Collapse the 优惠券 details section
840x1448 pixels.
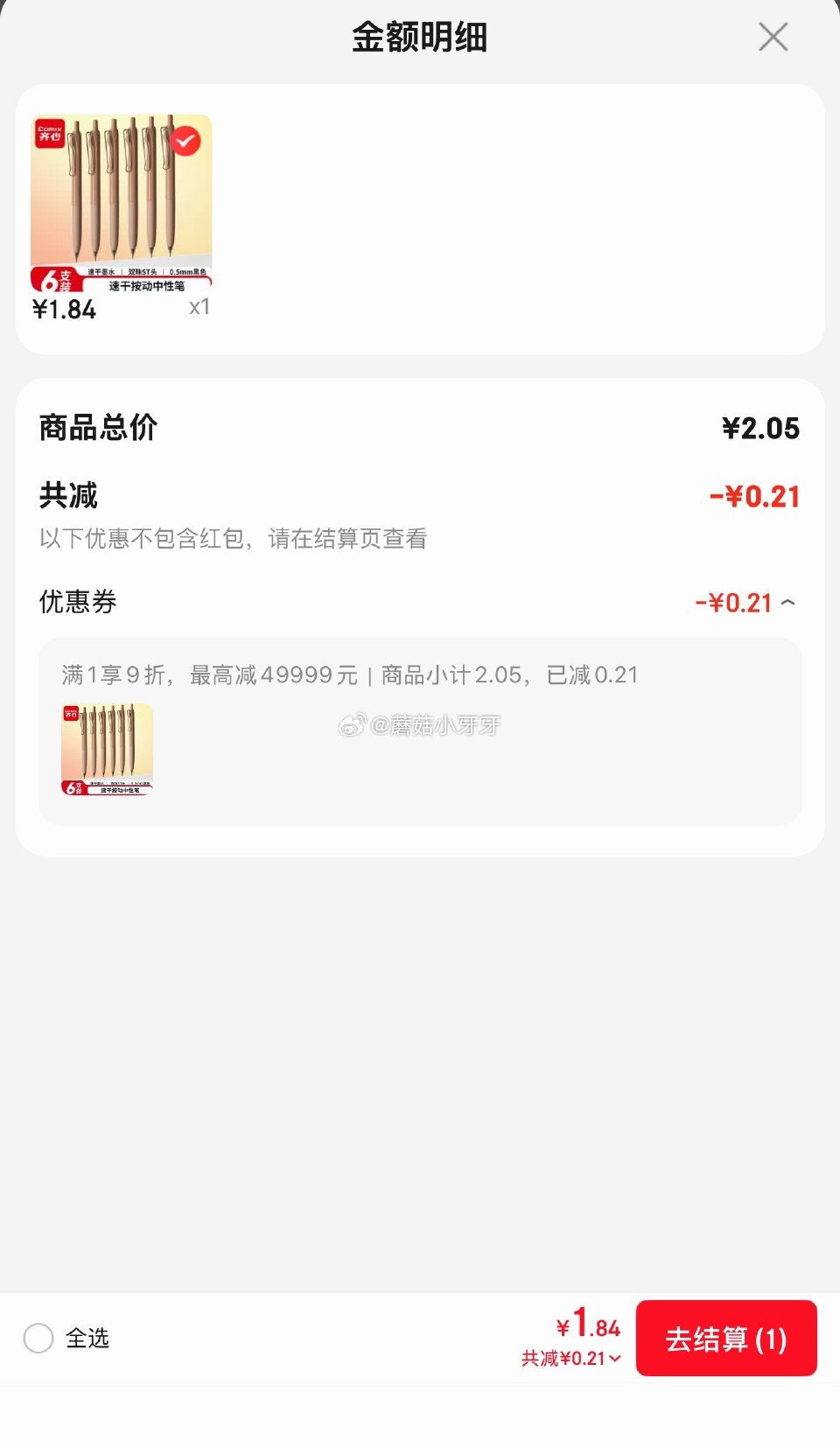point(788,602)
